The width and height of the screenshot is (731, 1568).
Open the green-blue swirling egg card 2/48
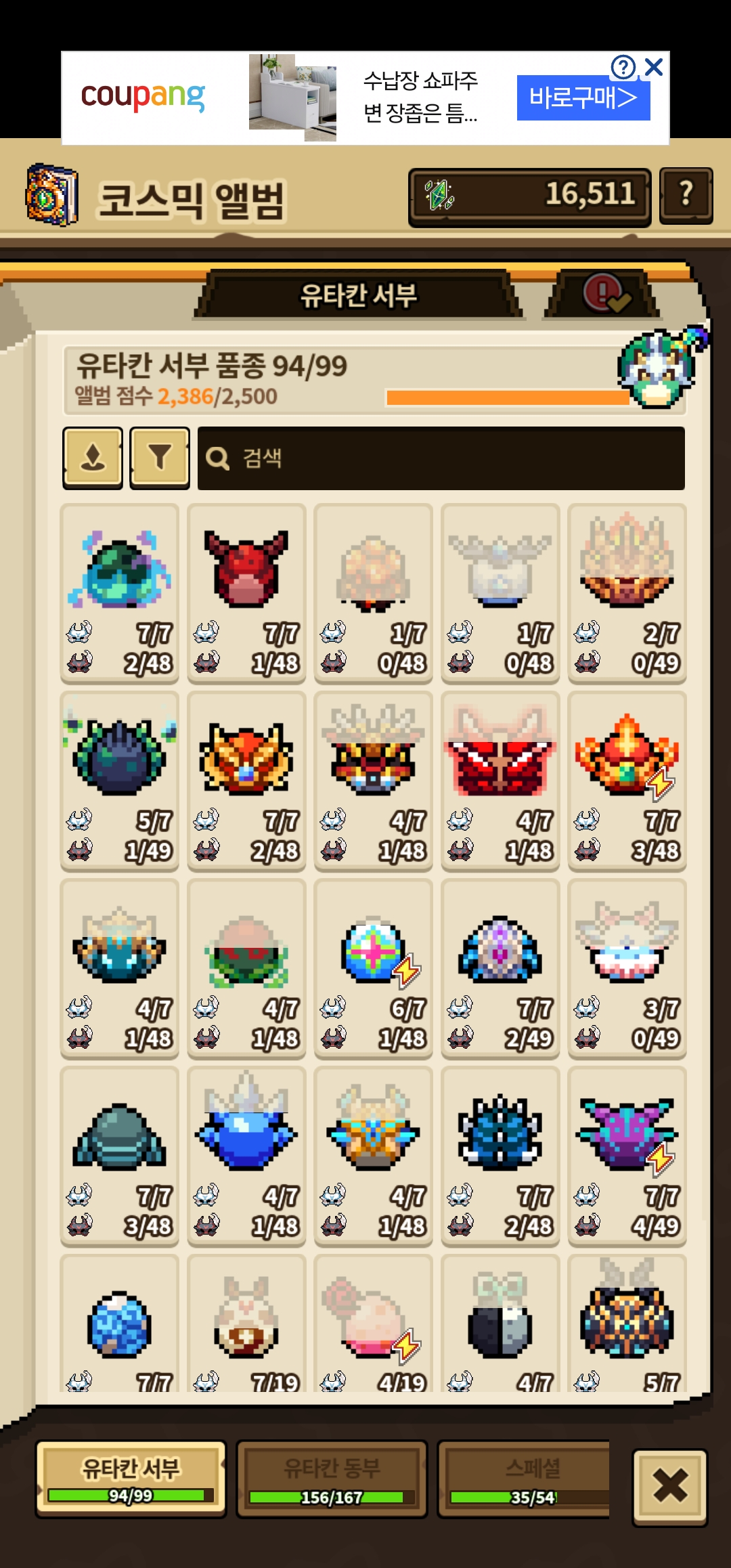(120, 593)
